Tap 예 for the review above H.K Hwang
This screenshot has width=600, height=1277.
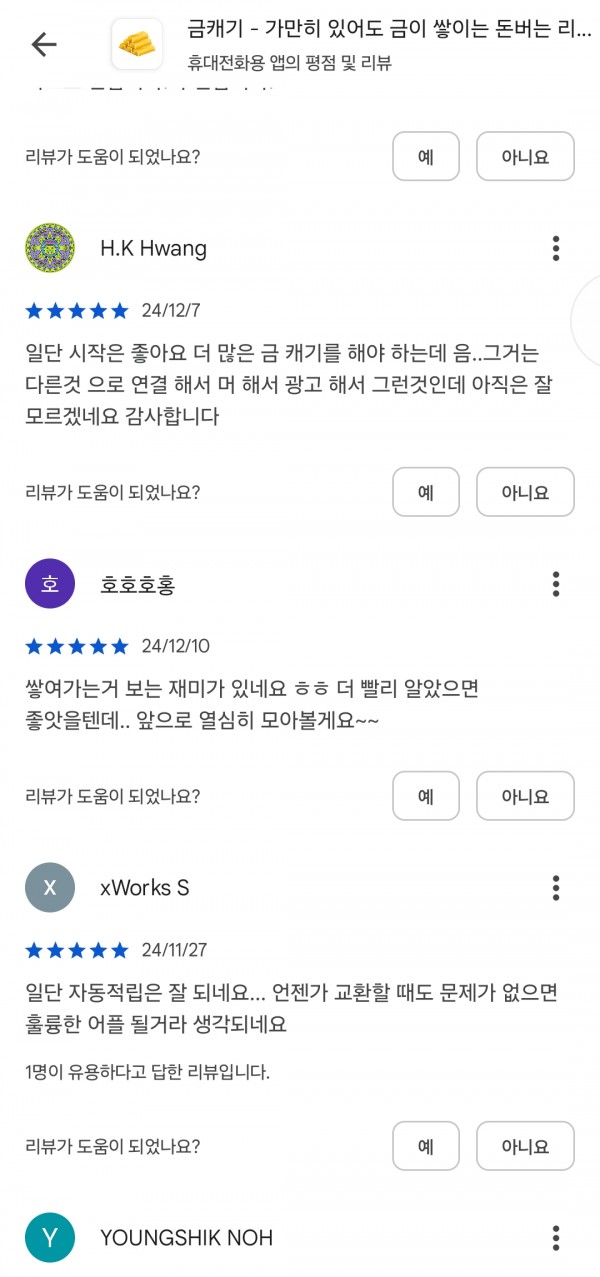(x=426, y=156)
